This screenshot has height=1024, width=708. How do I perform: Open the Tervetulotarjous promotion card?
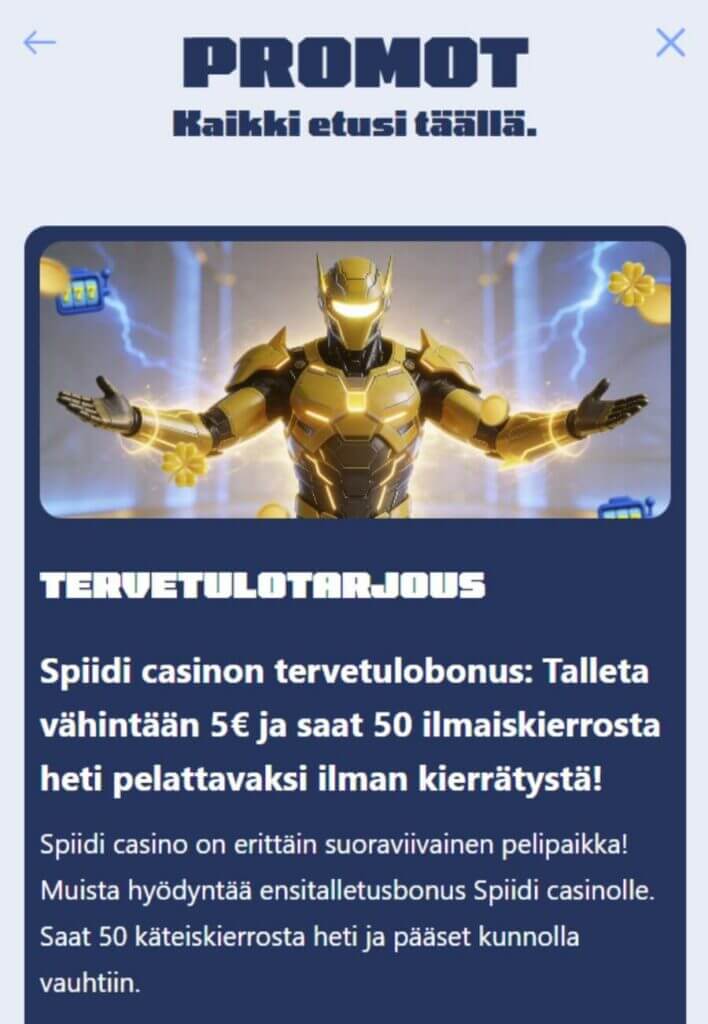(355, 600)
